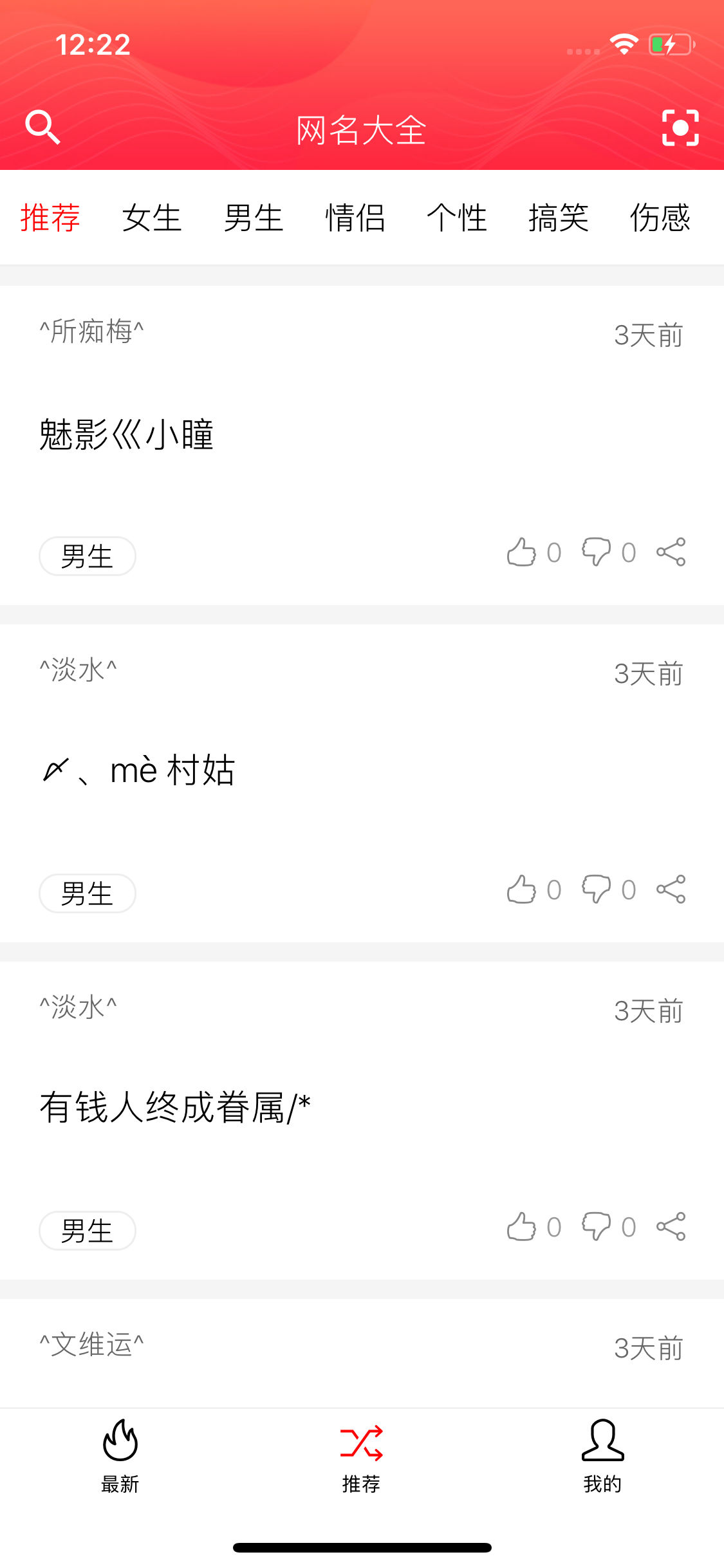
Task: Go to the 搞笑 tab
Action: 559,218
